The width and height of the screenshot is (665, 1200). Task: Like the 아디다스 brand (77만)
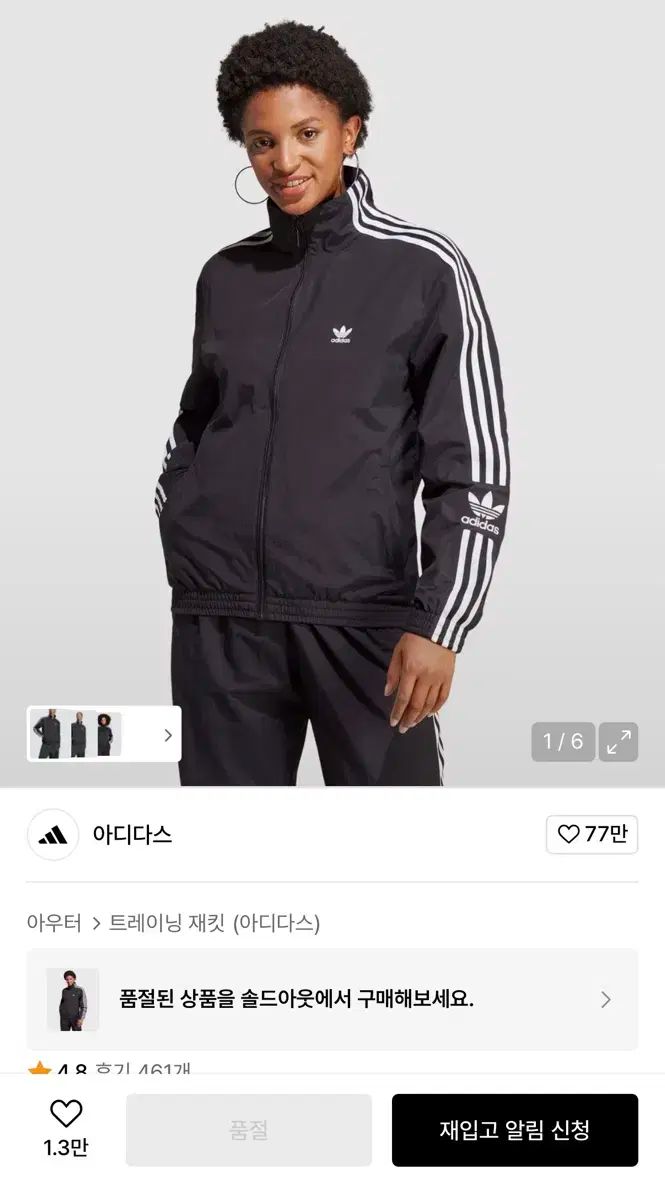592,835
